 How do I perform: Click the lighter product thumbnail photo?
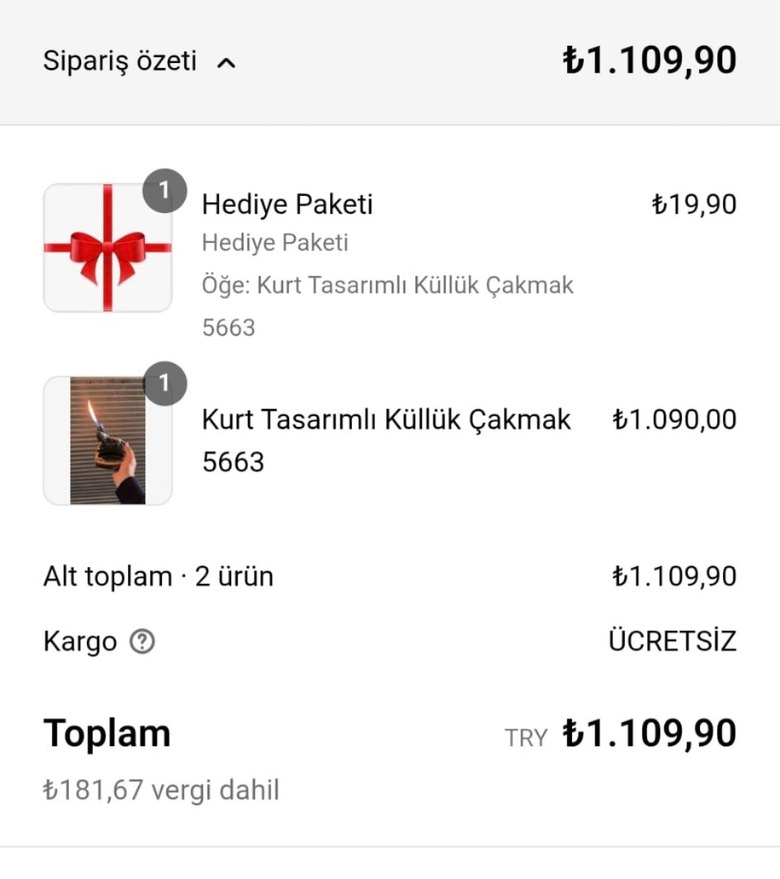coord(107,440)
